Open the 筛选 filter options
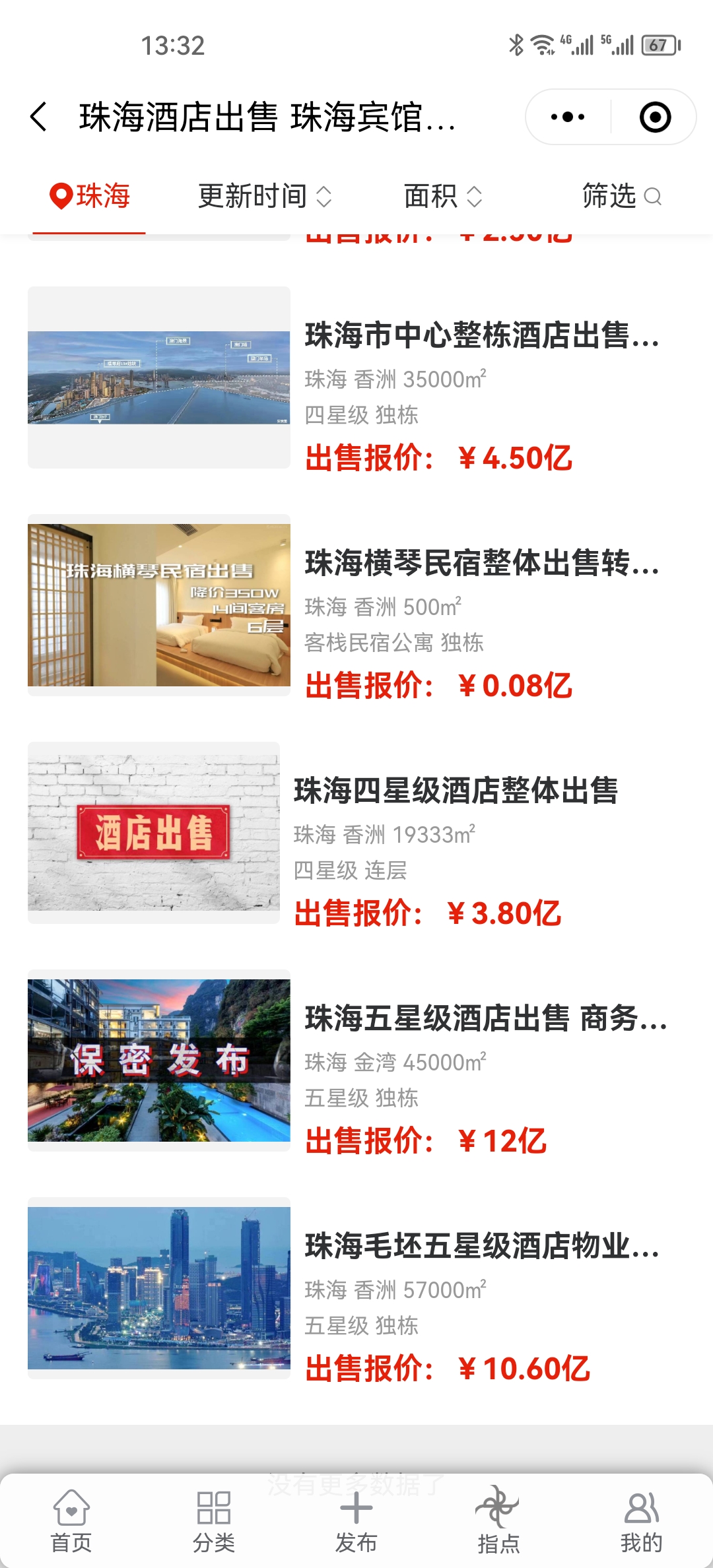This screenshot has width=713, height=1568. click(621, 196)
